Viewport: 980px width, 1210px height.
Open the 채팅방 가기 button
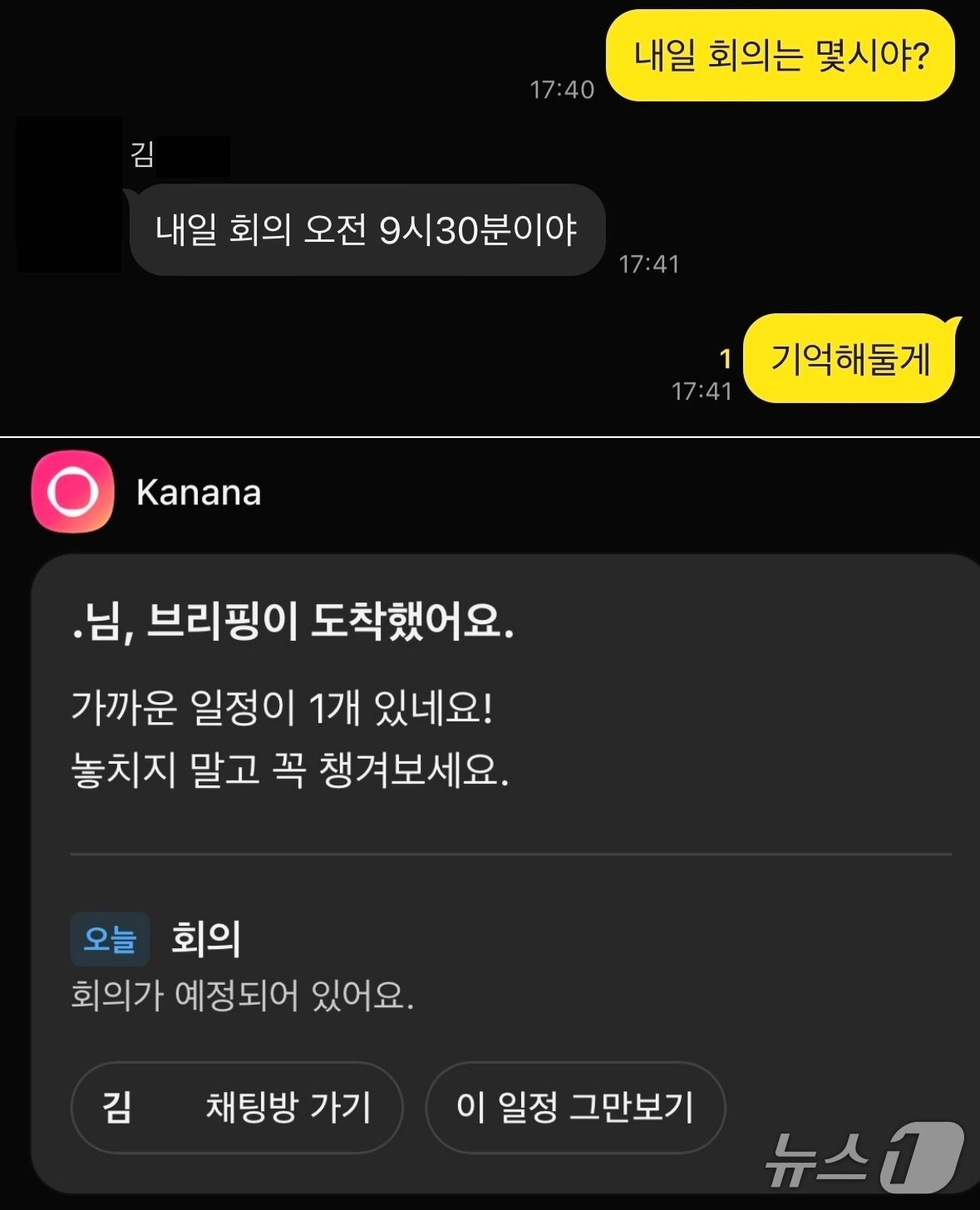(288, 1109)
